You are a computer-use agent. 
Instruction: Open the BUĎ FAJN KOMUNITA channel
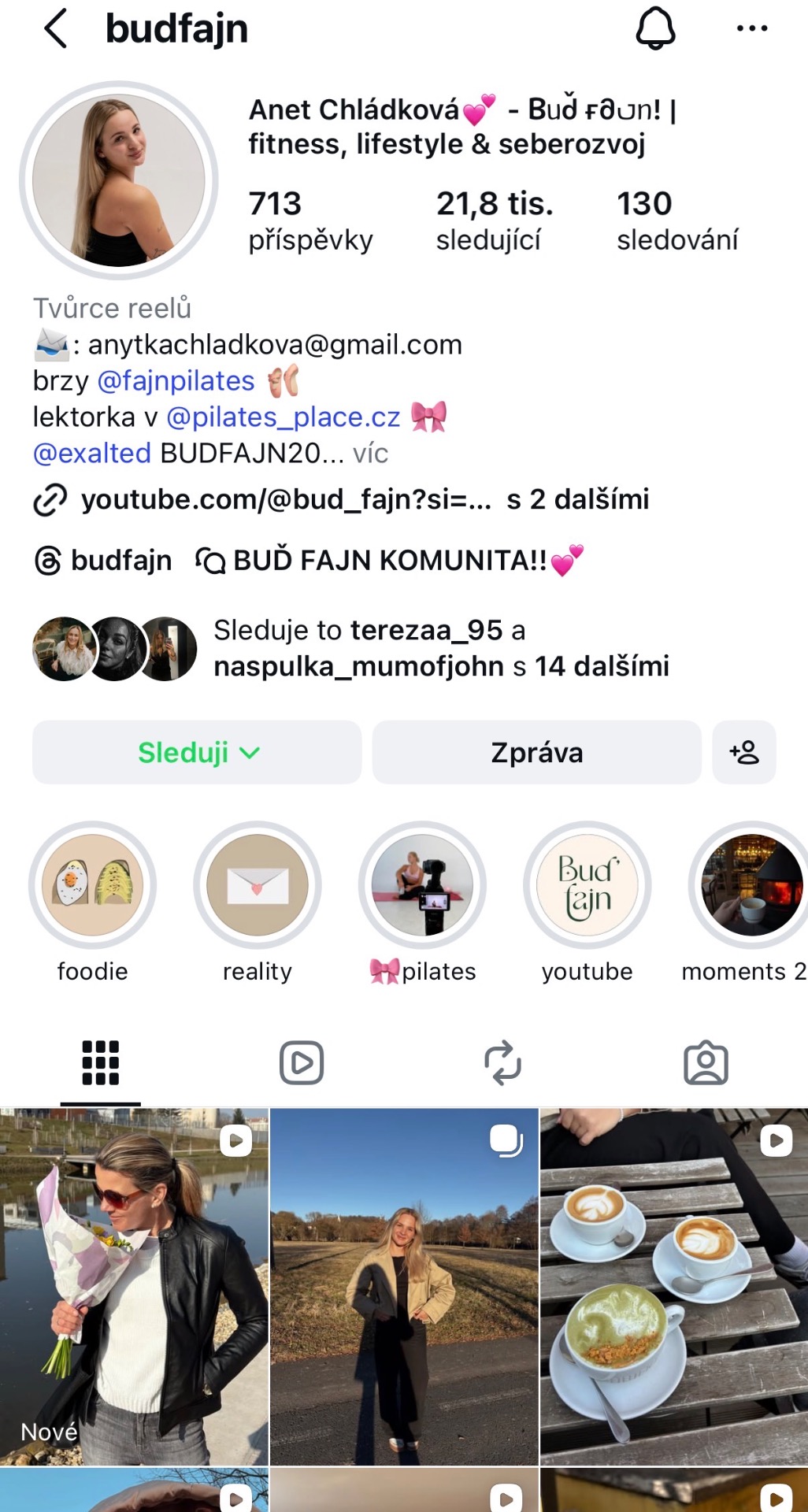point(390,561)
